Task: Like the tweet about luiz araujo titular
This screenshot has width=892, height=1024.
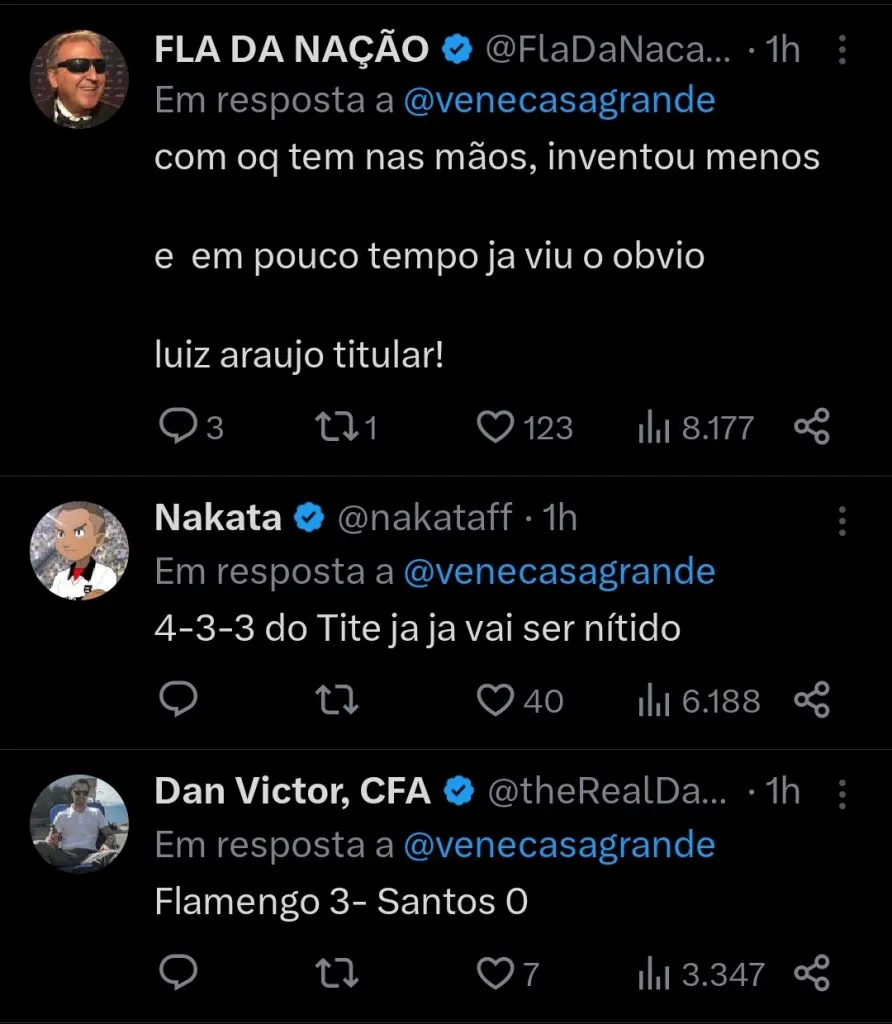Action: [494, 428]
